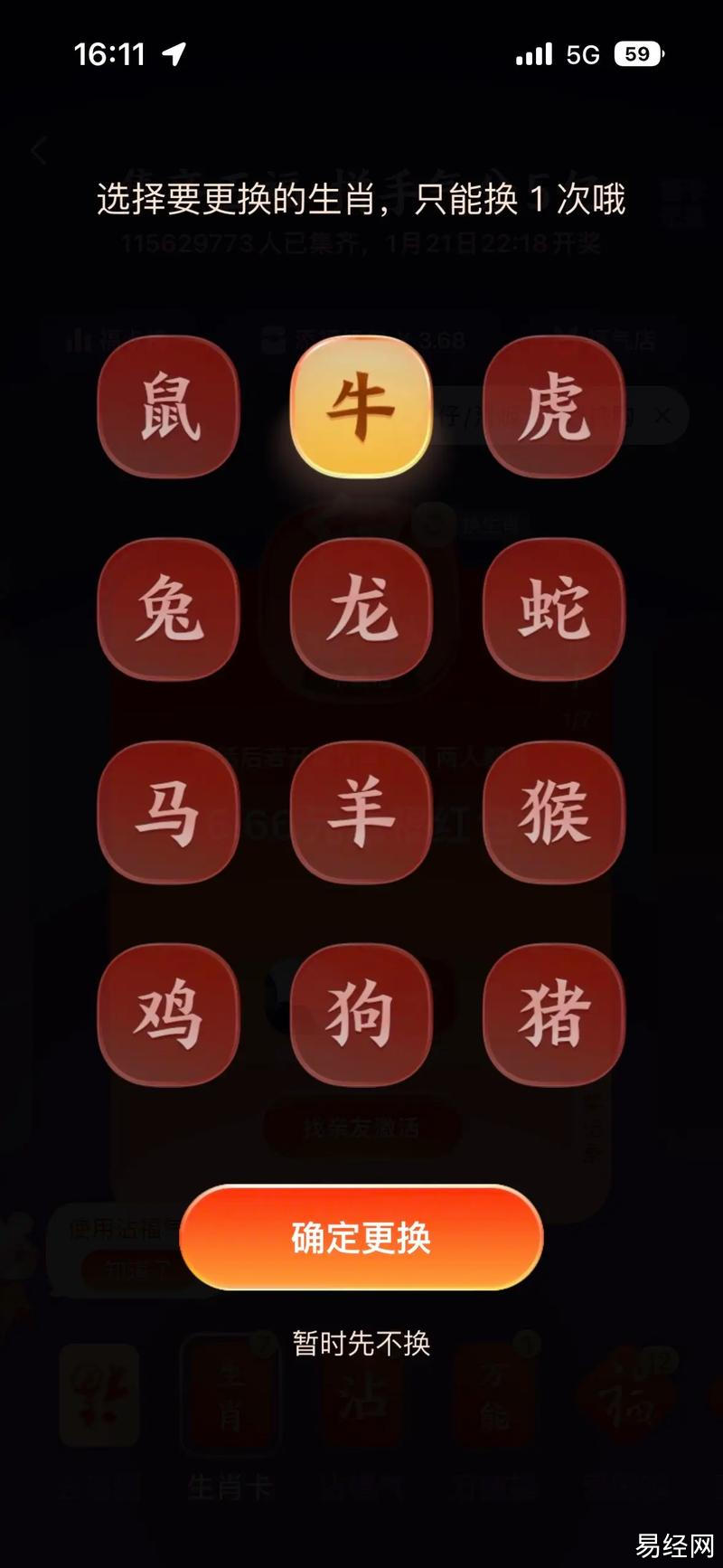Select the 龙 (Dragon) zodiac tile

pos(361,609)
